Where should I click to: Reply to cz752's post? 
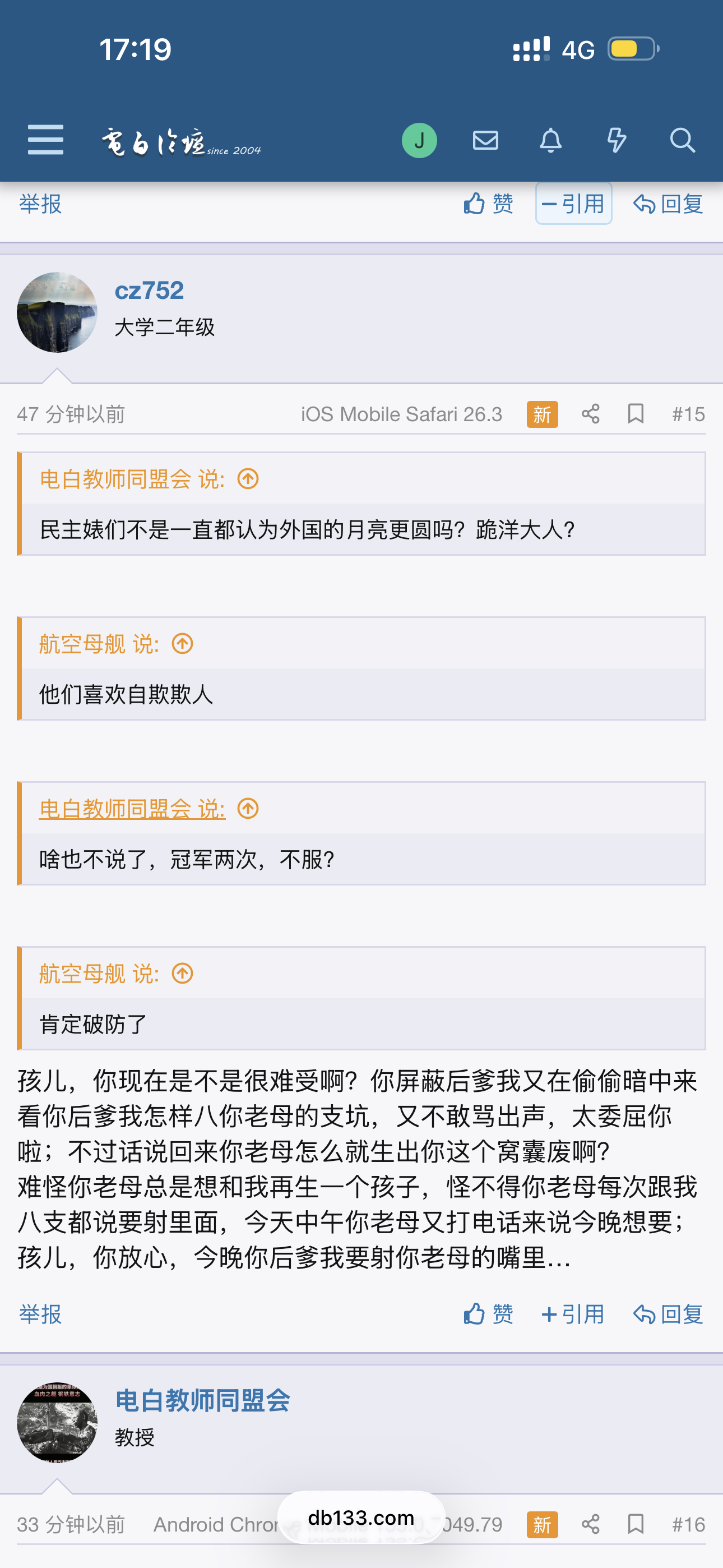pos(668,1314)
